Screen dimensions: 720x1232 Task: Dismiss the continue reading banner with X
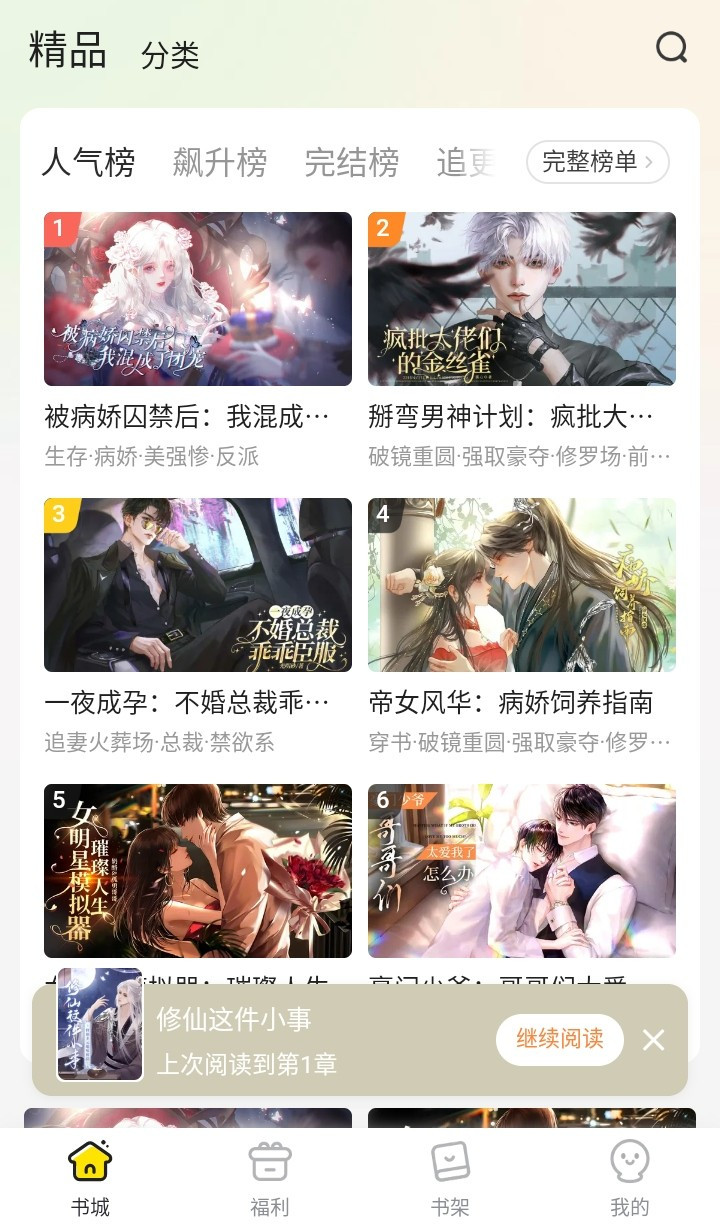(654, 1038)
